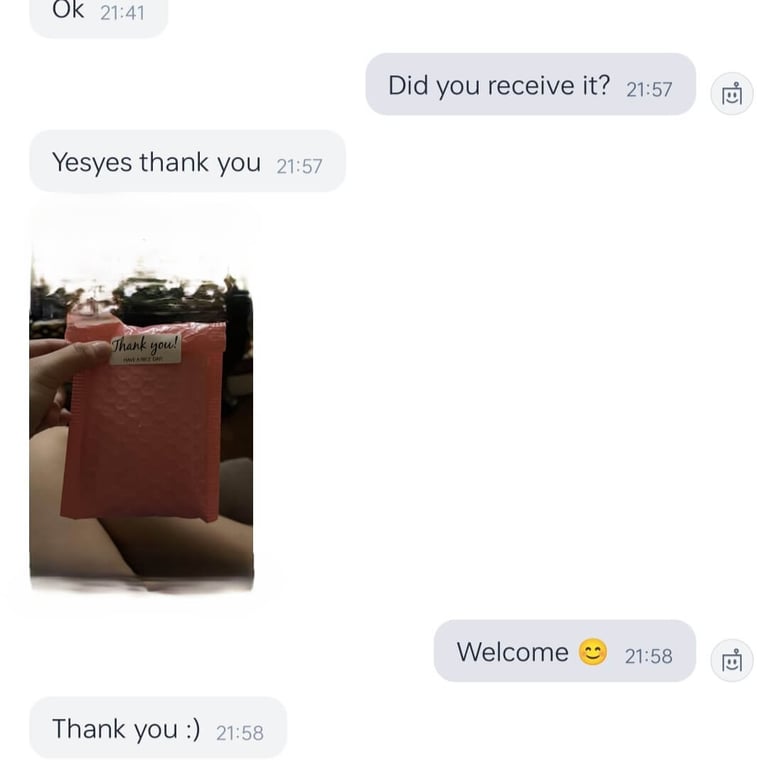Open the pink package photo in chat
The width and height of the screenshot is (768, 768).
coord(141,400)
